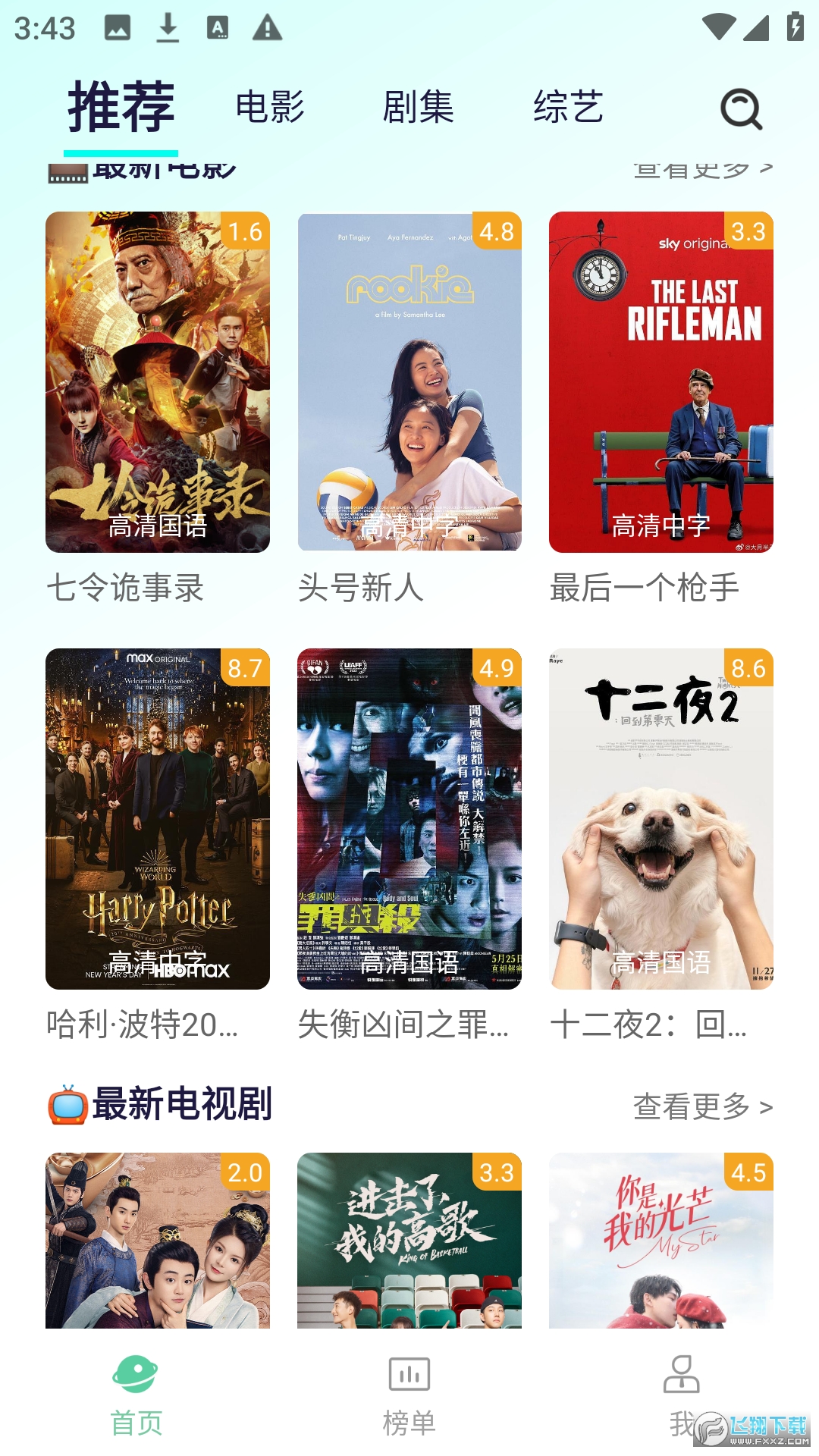Select the 综艺 tab
The image size is (819, 1456).
coord(568,108)
